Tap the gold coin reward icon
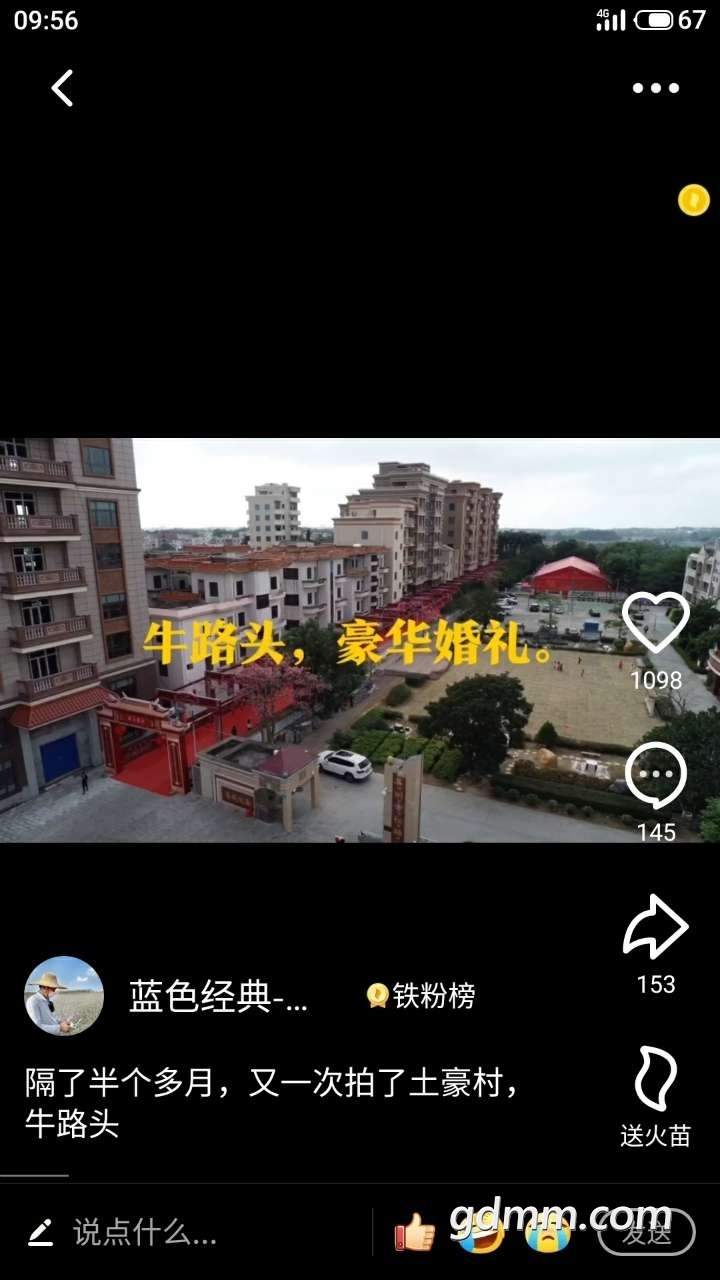The image size is (720, 1280). [693, 200]
